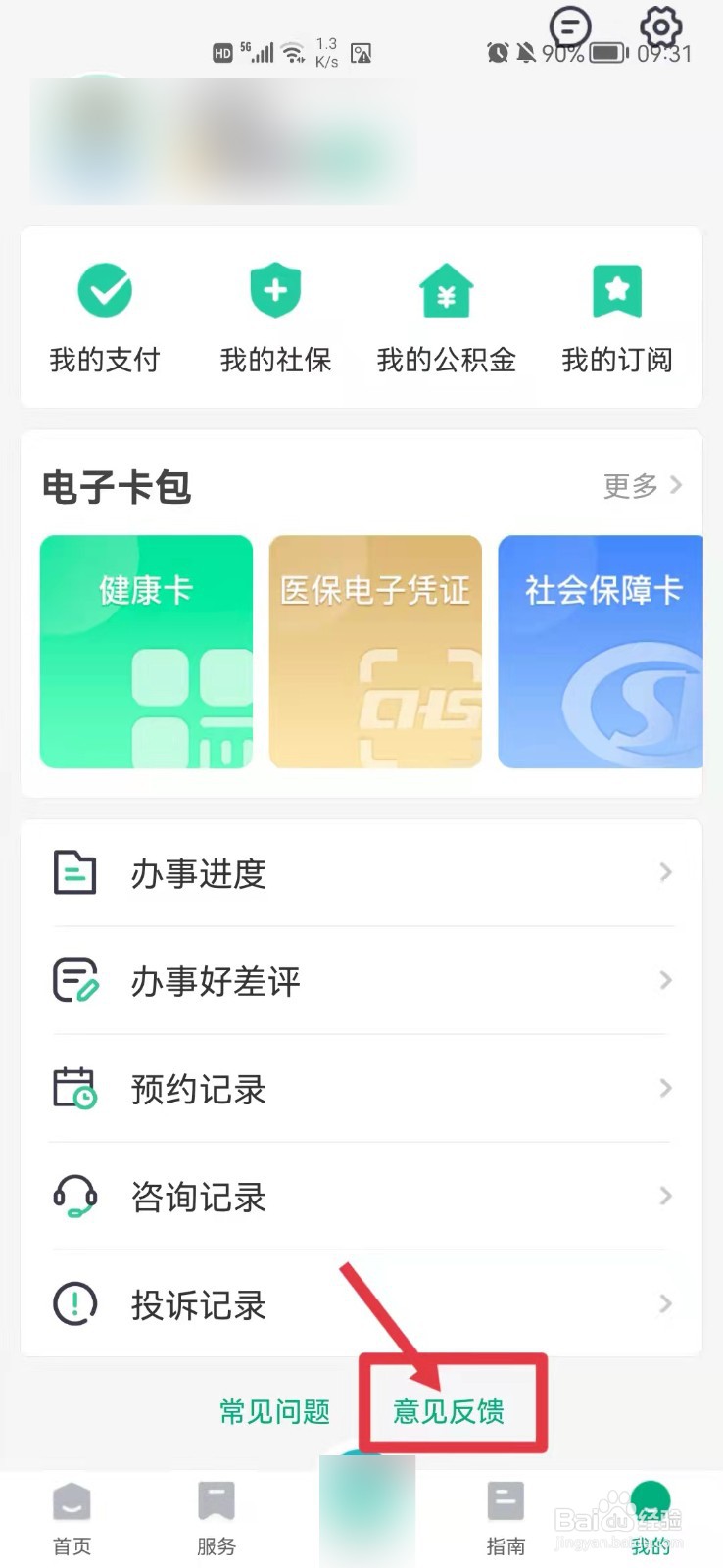Tap the 意见反馈 link
This screenshot has width=723, height=1568.
tap(449, 1411)
